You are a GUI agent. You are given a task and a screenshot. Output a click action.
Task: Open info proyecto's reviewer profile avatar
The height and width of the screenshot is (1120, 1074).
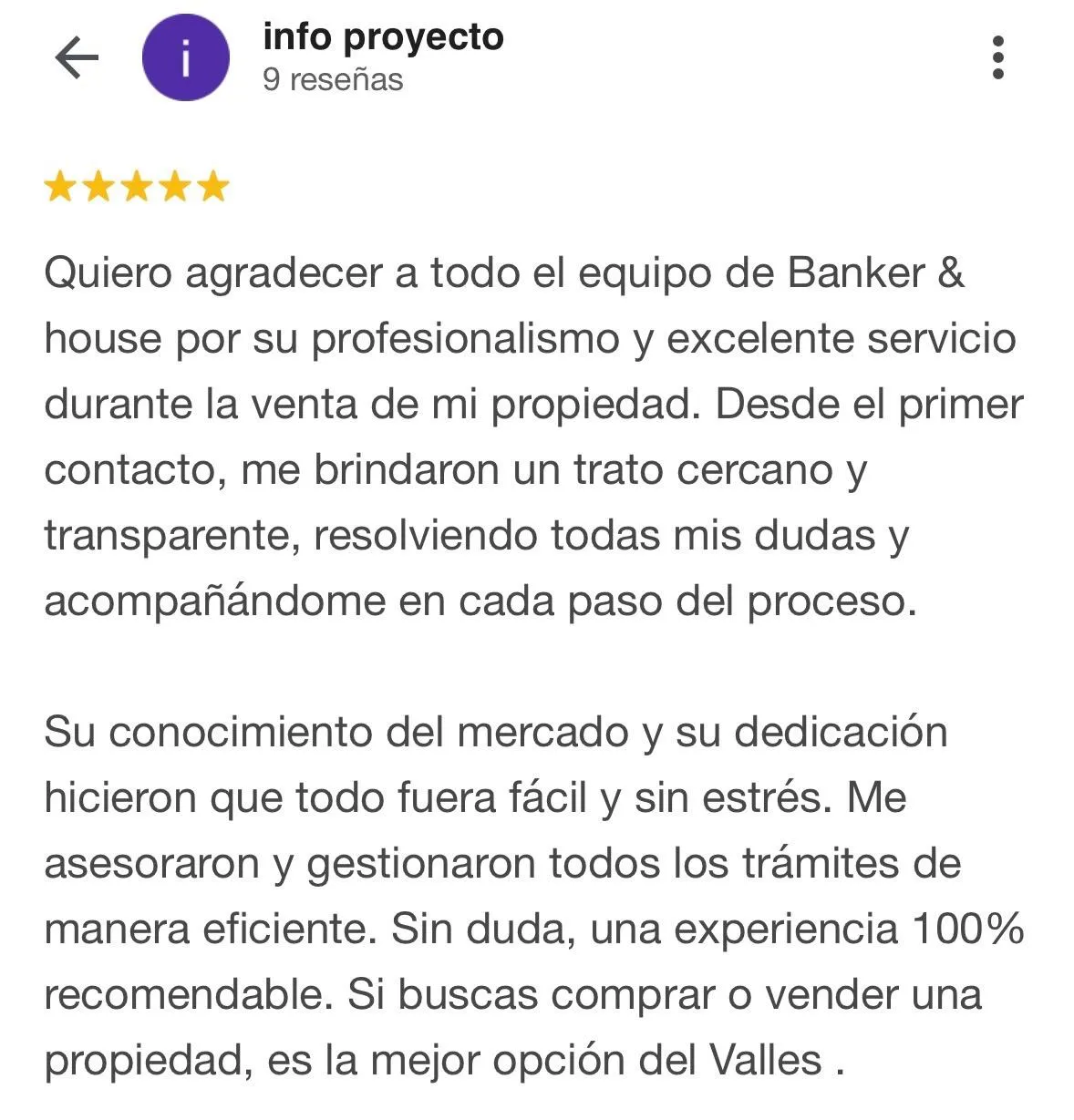coord(186,59)
